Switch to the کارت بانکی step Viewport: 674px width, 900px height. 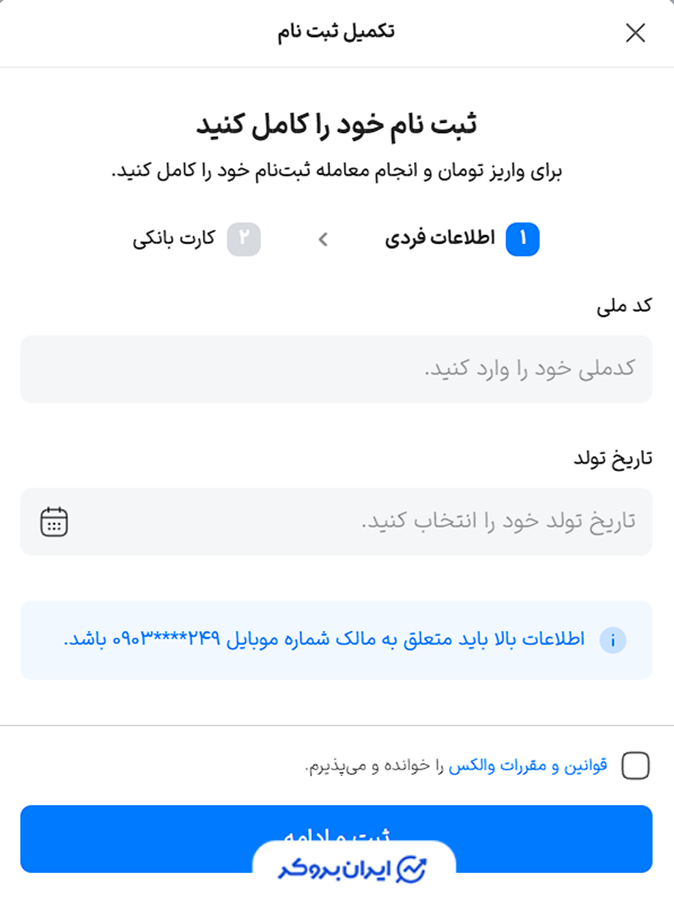tap(196, 240)
